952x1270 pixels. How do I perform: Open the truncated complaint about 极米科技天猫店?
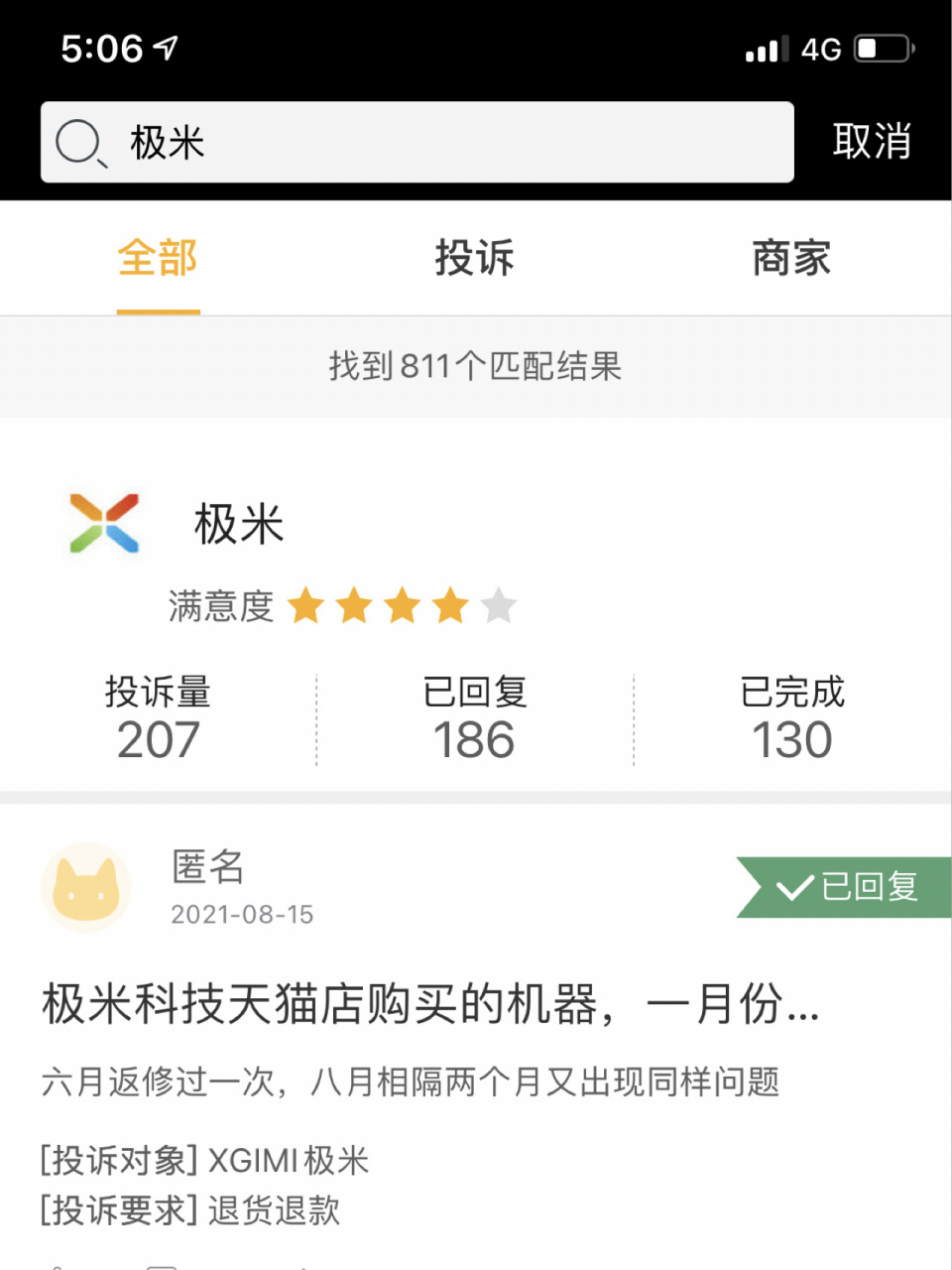coord(426,1005)
